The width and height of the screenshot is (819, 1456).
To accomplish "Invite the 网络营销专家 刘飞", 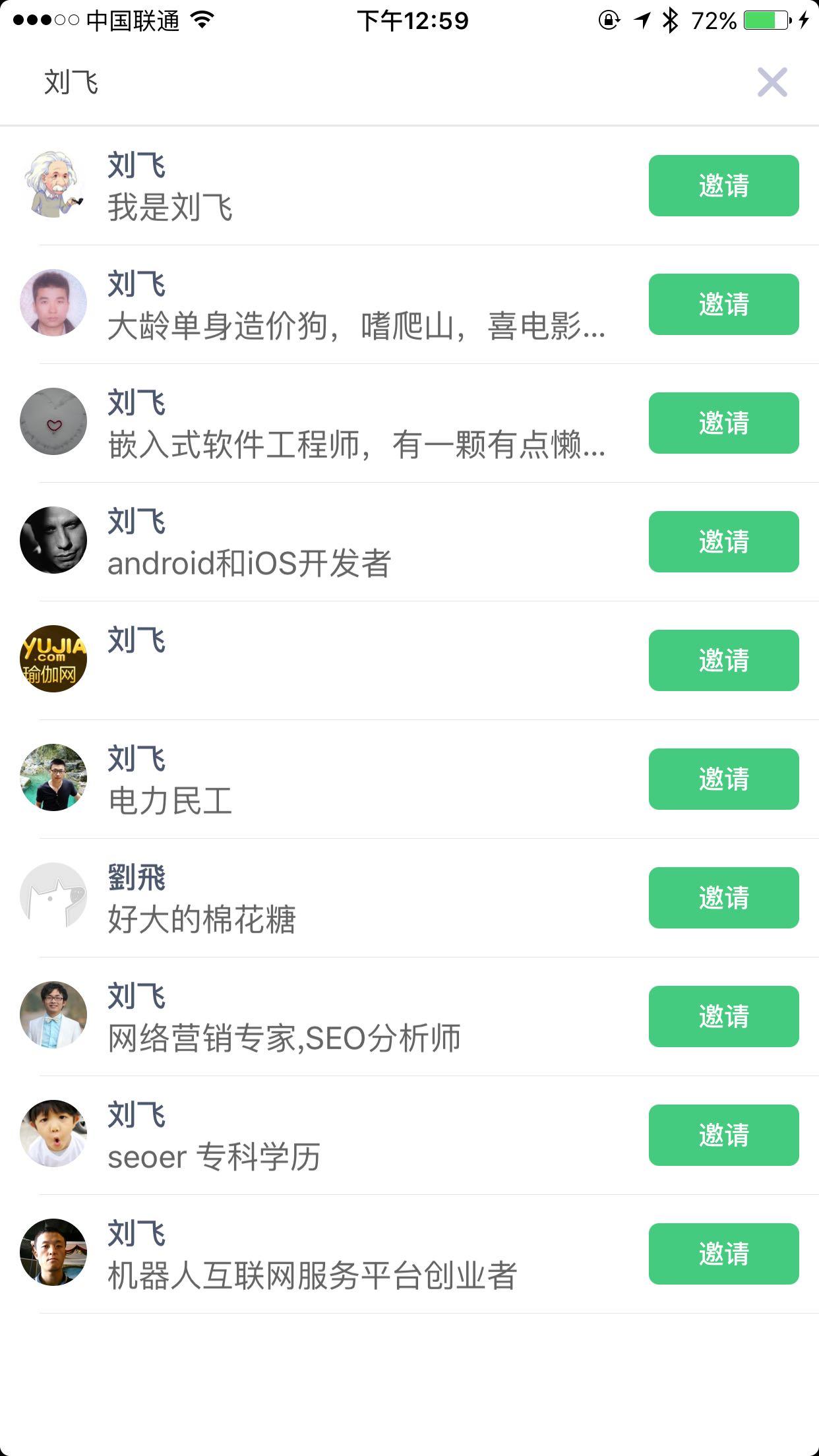I will pos(723,1016).
